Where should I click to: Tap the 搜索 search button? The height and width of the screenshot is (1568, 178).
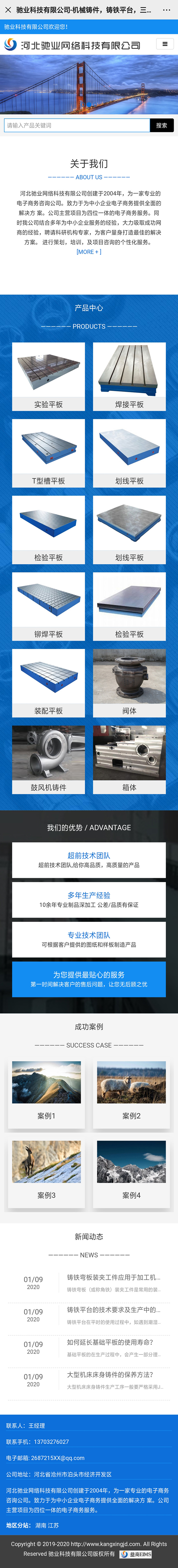162,125
